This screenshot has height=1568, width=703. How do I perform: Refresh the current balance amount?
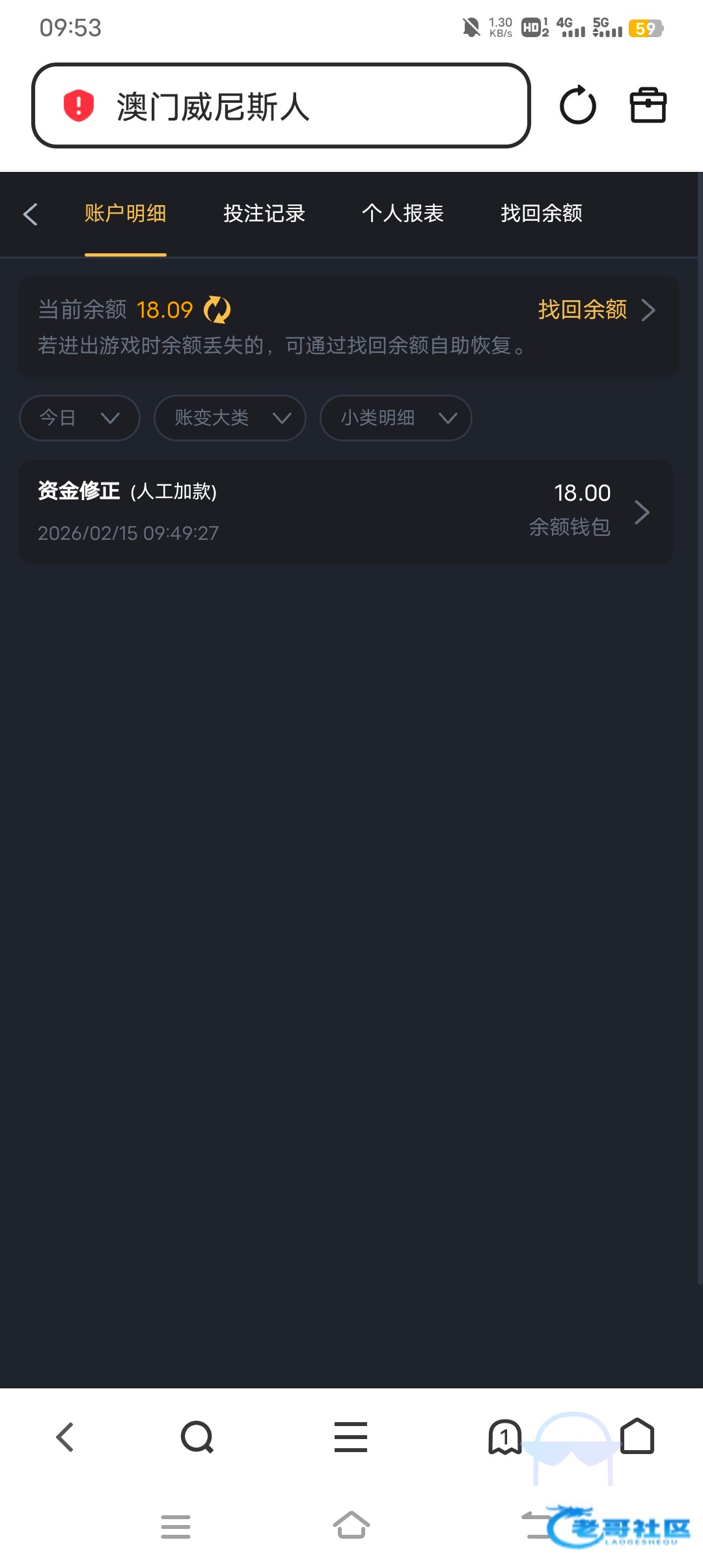217,310
